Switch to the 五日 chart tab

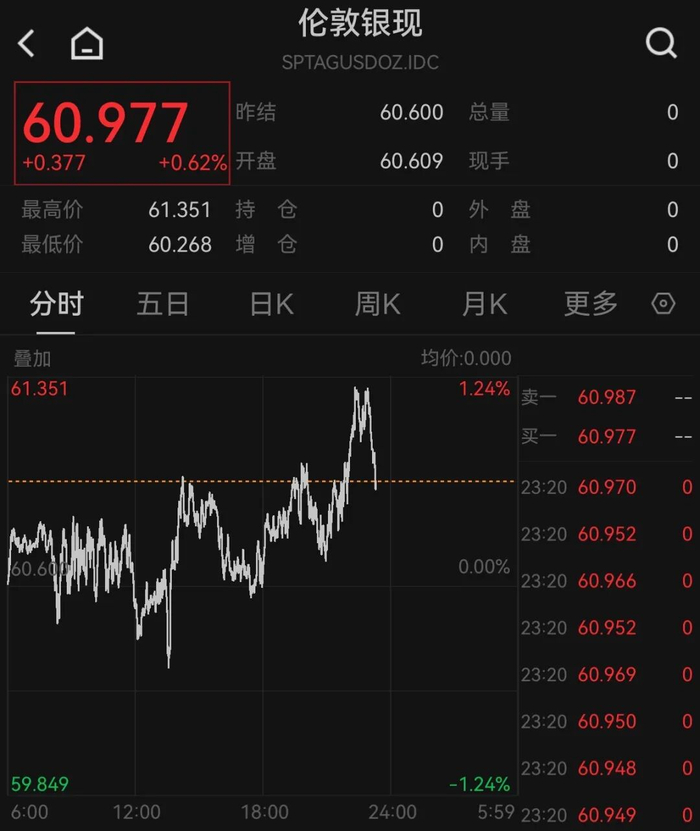(163, 304)
